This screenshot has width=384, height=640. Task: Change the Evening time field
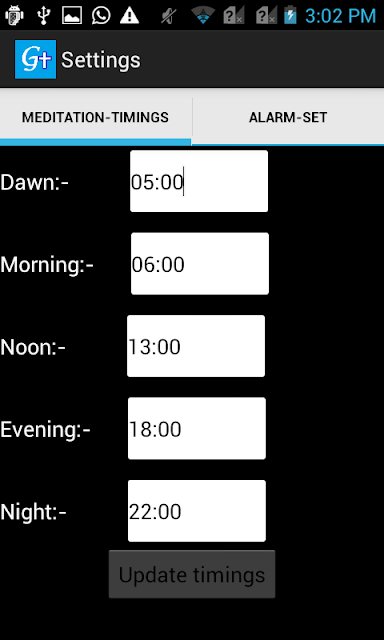197,429
